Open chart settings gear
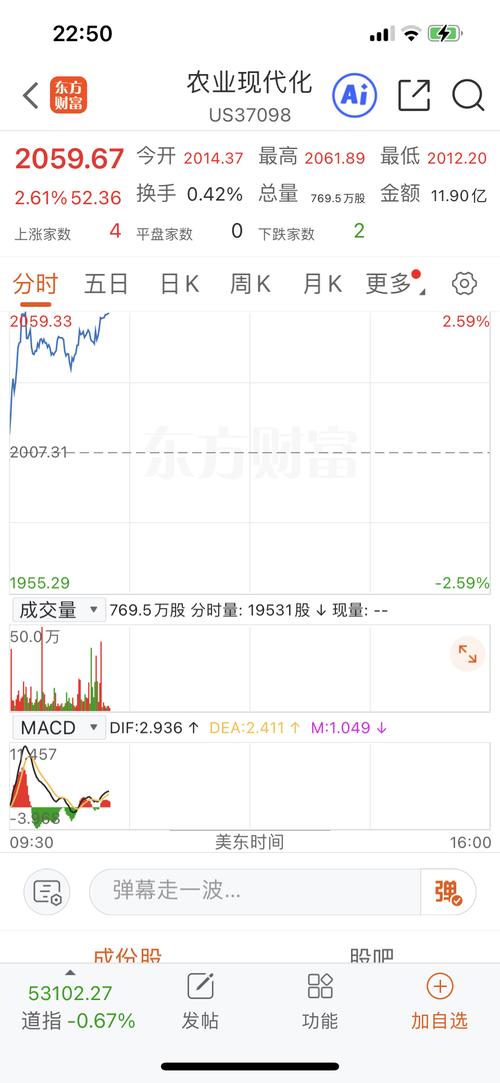 pyautogui.click(x=464, y=283)
